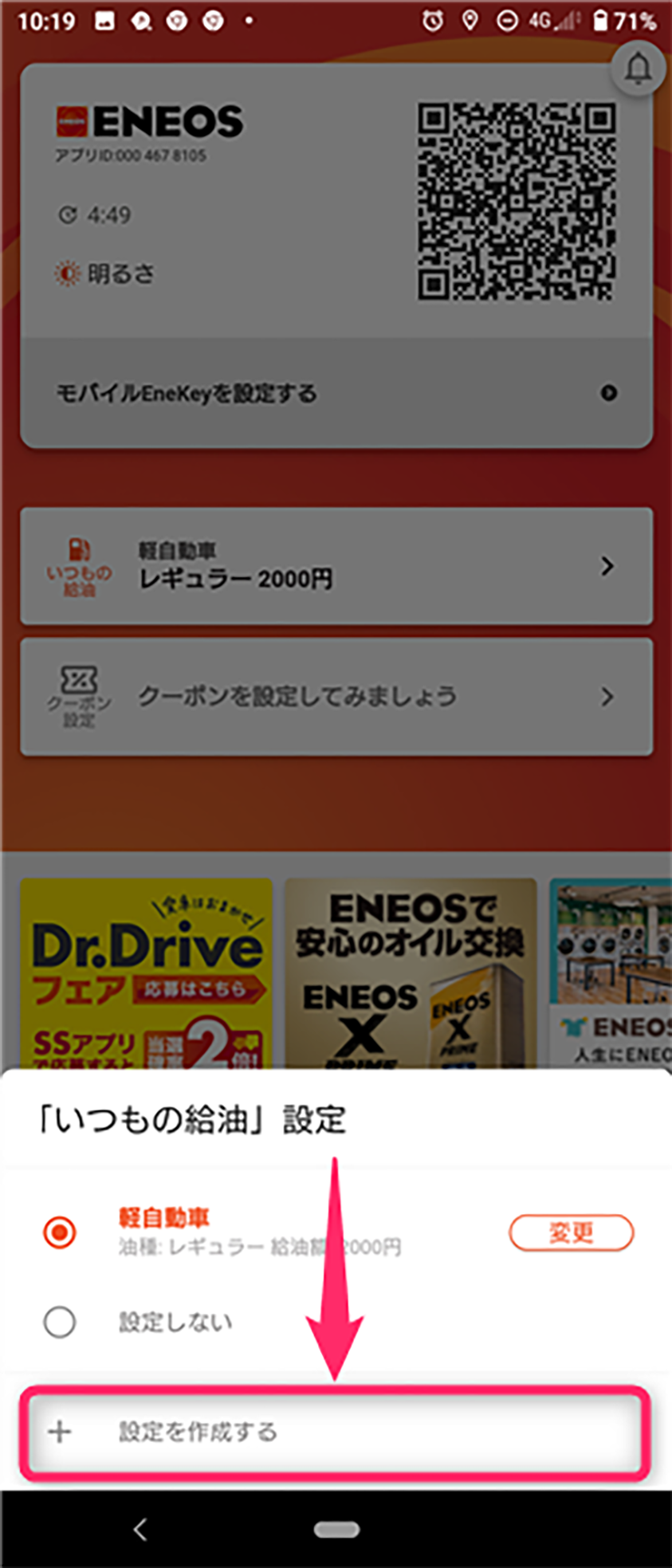Tap the system home pill
Screen dimensions: 672x1568
336,1529
